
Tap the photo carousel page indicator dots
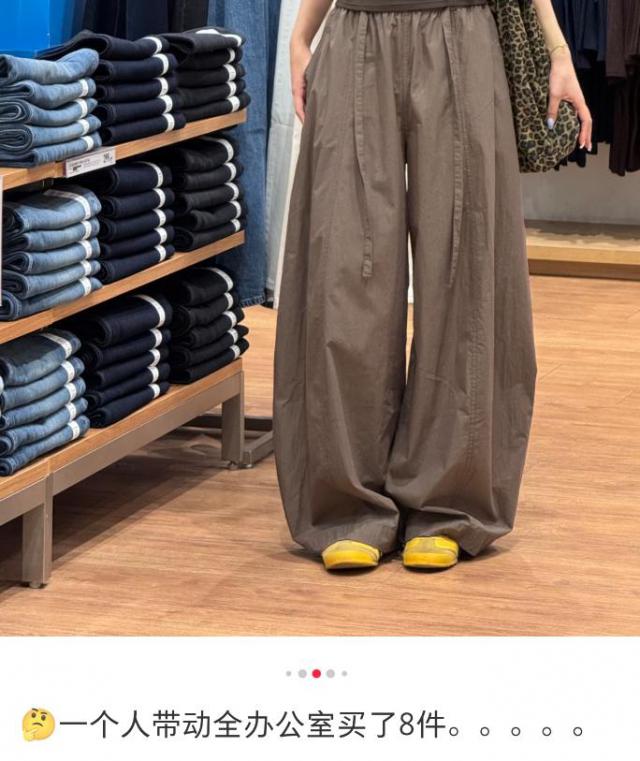point(316,673)
